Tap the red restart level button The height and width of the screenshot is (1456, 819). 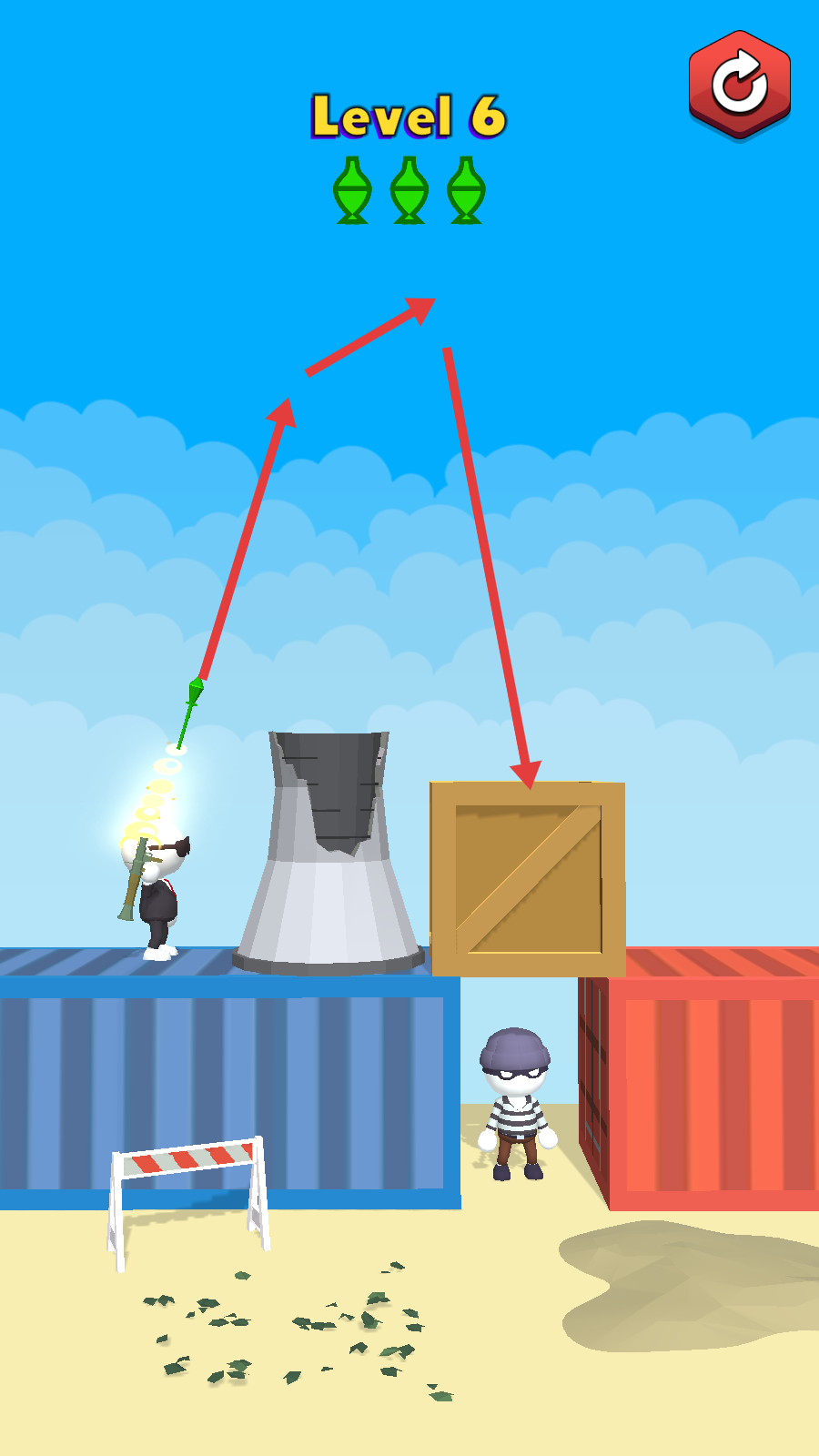739,85
